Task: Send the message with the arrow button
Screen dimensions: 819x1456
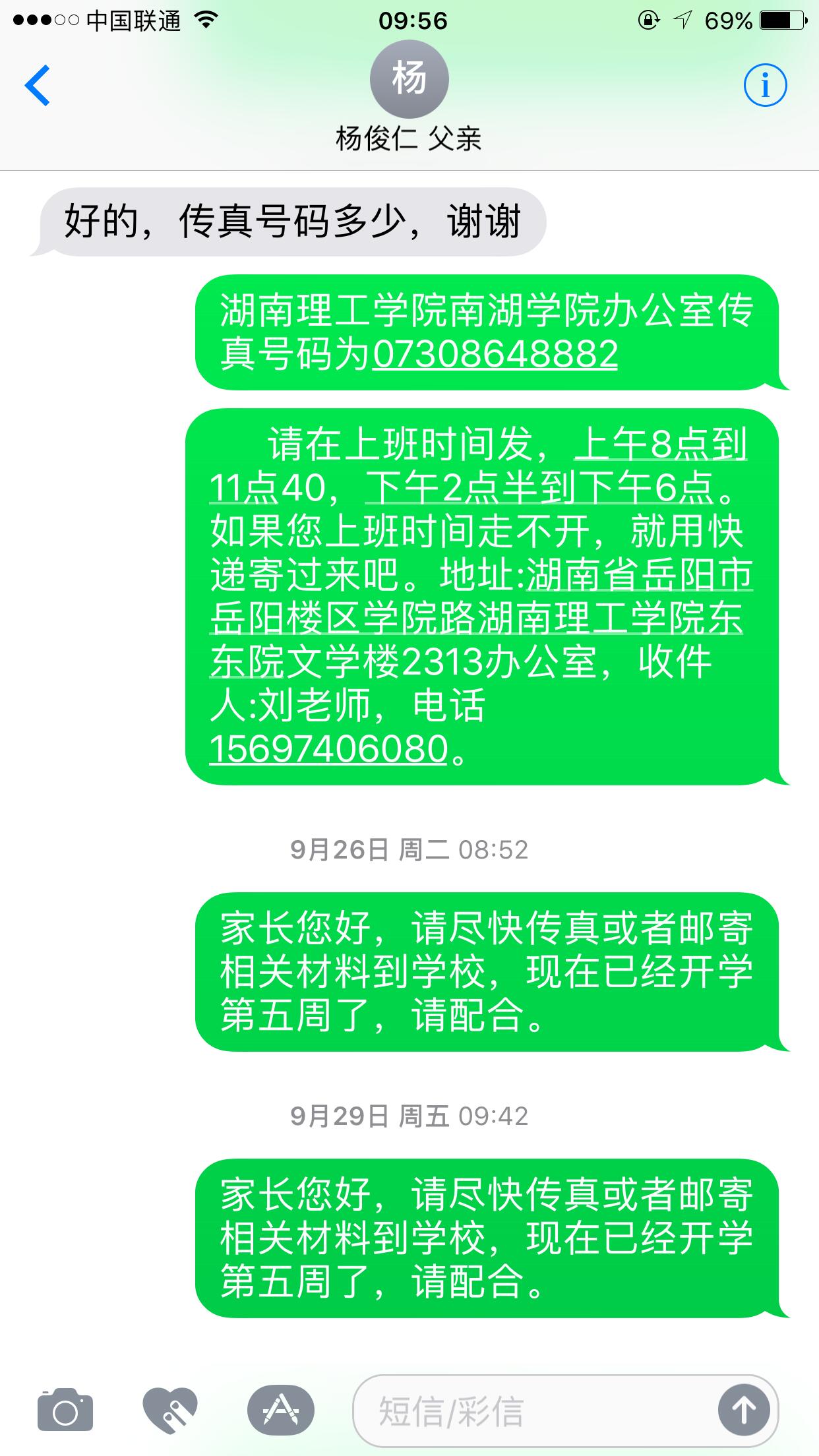Action: pyautogui.click(x=744, y=1411)
